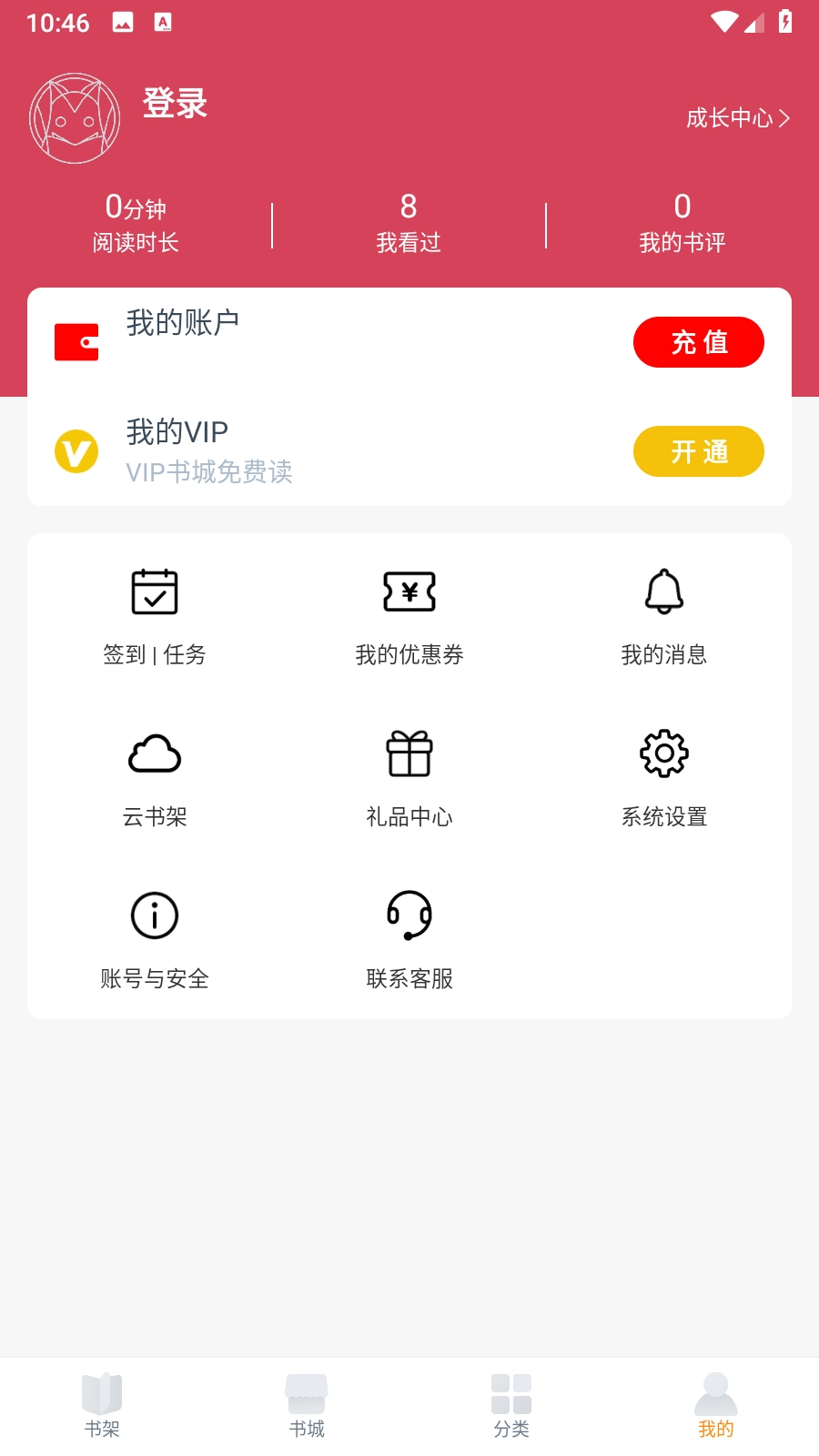Switch to the 分类 tab

point(511,1405)
